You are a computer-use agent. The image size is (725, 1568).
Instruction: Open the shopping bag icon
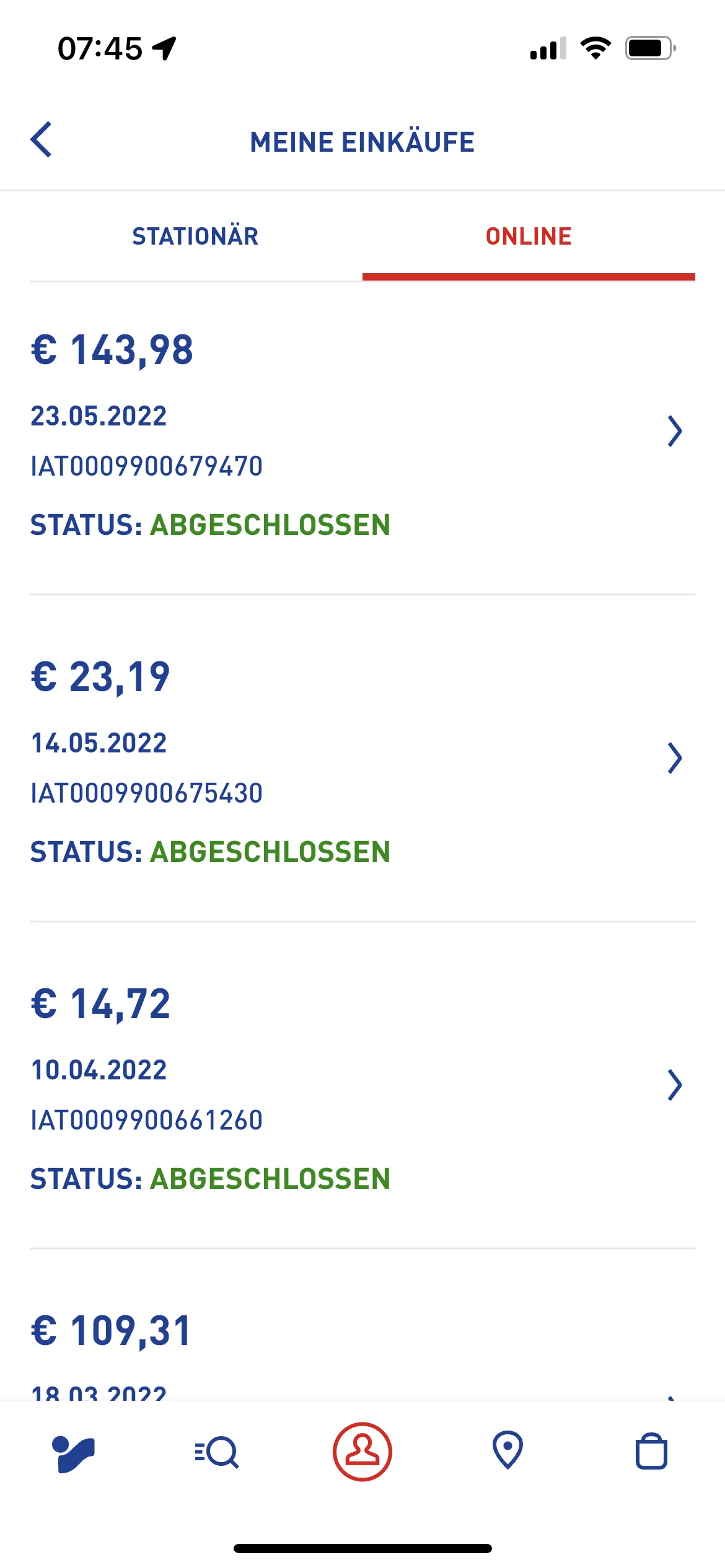point(651,1452)
